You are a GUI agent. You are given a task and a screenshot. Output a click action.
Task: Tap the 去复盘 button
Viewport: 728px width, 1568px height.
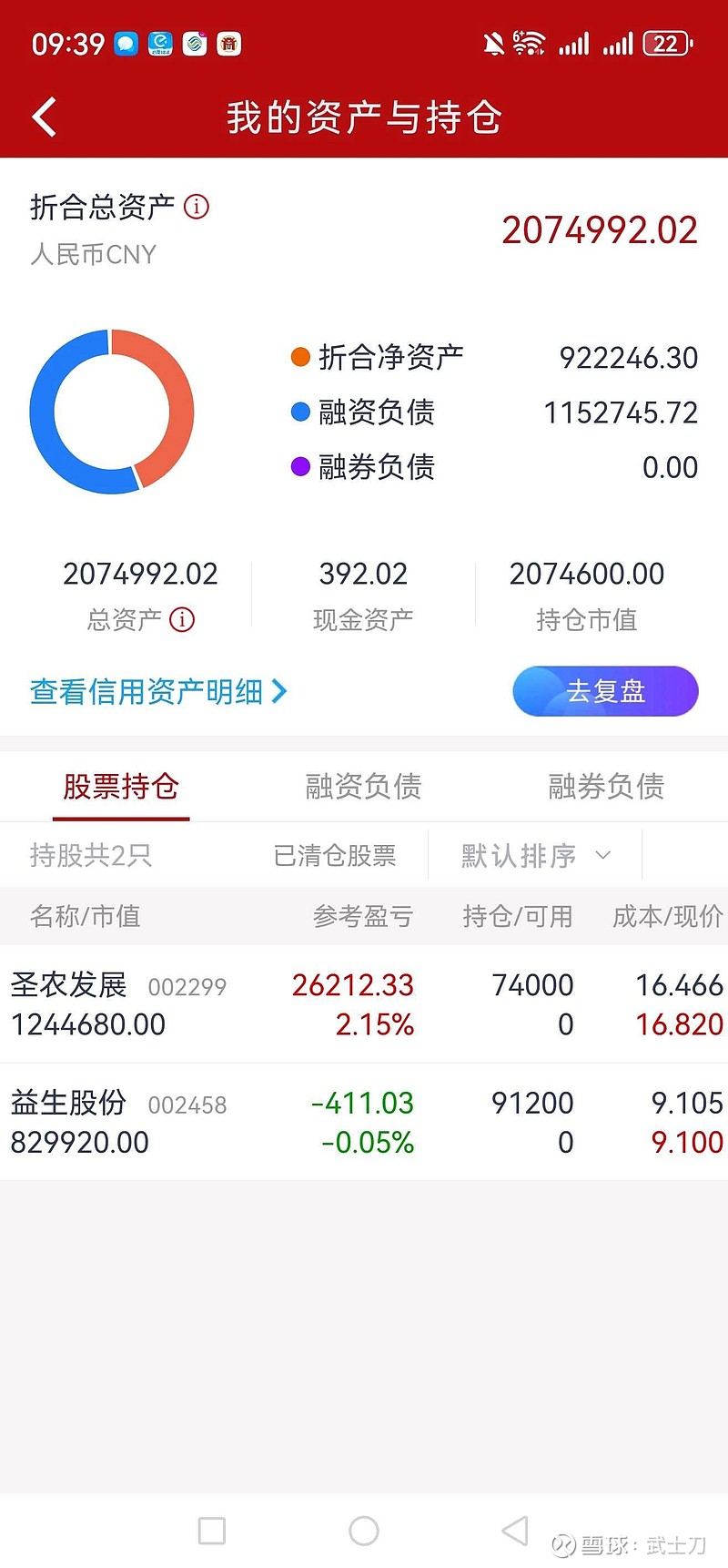tap(605, 691)
